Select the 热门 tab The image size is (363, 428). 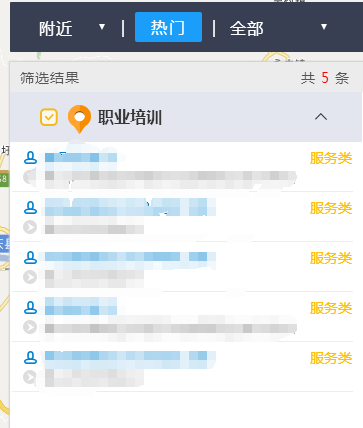pos(168,27)
